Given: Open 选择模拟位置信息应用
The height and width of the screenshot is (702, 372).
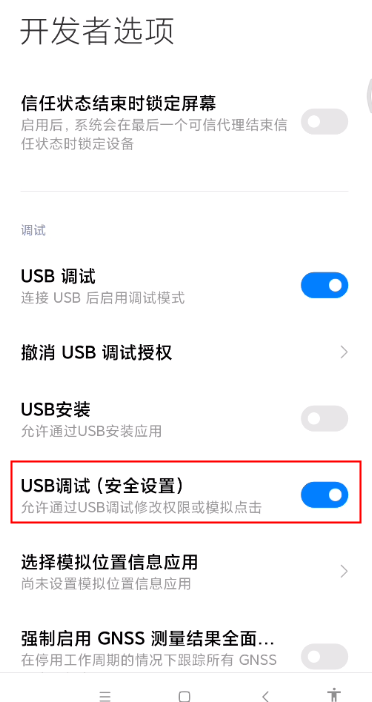Looking at the screenshot, I should [x=186, y=572].
